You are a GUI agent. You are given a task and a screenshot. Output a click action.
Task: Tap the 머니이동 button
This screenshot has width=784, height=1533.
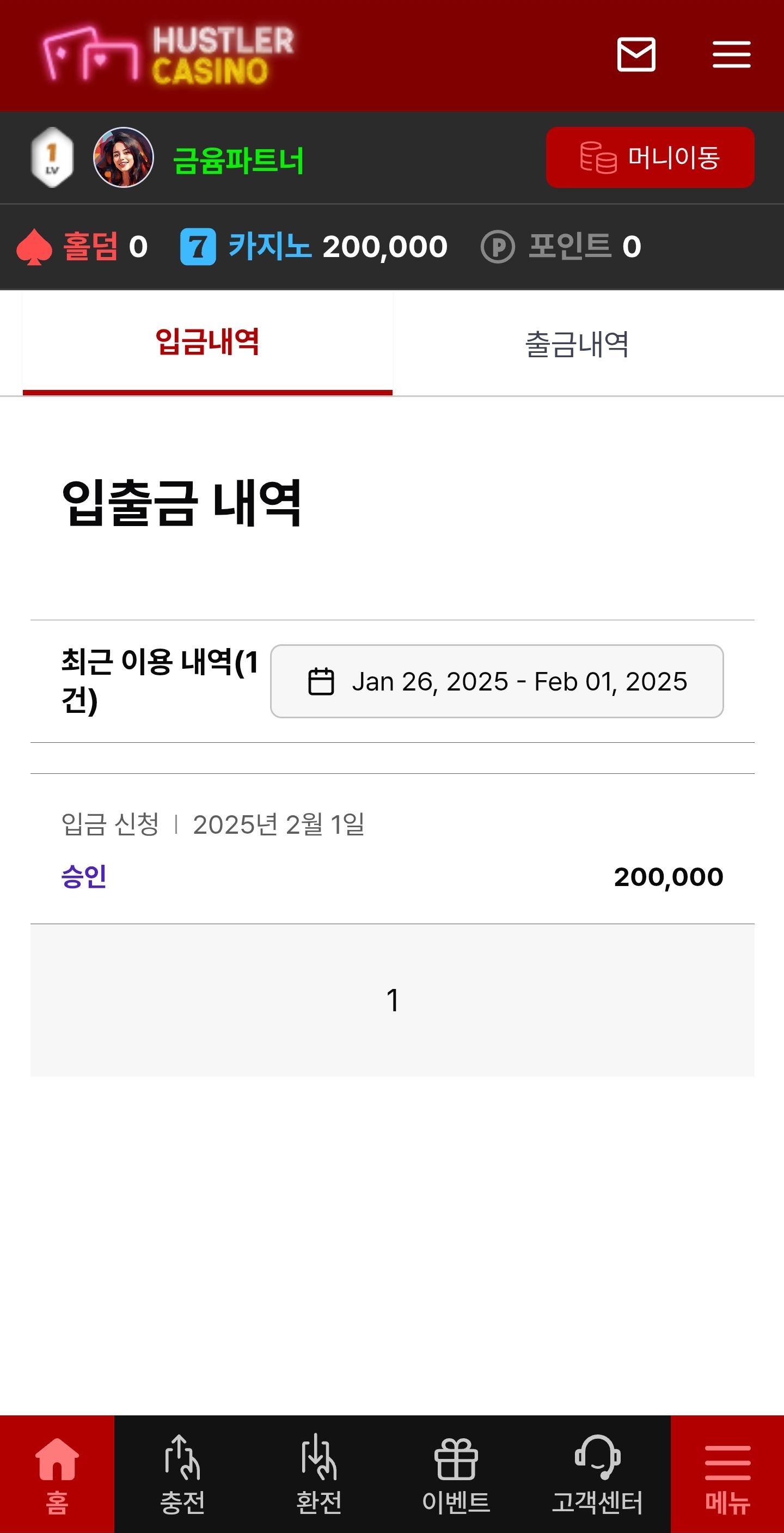[650, 158]
